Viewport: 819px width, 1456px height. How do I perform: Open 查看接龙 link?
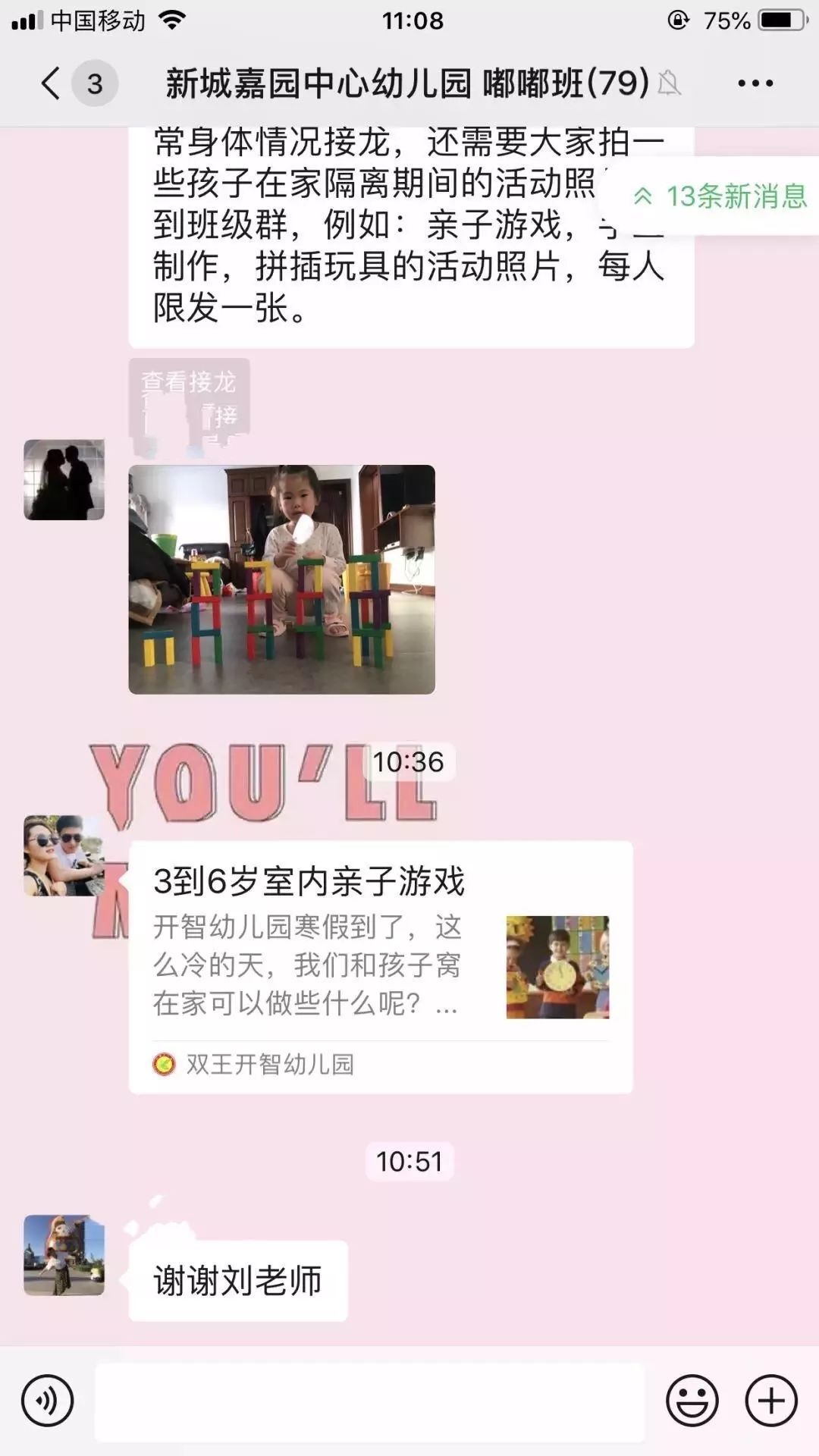coord(189,381)
